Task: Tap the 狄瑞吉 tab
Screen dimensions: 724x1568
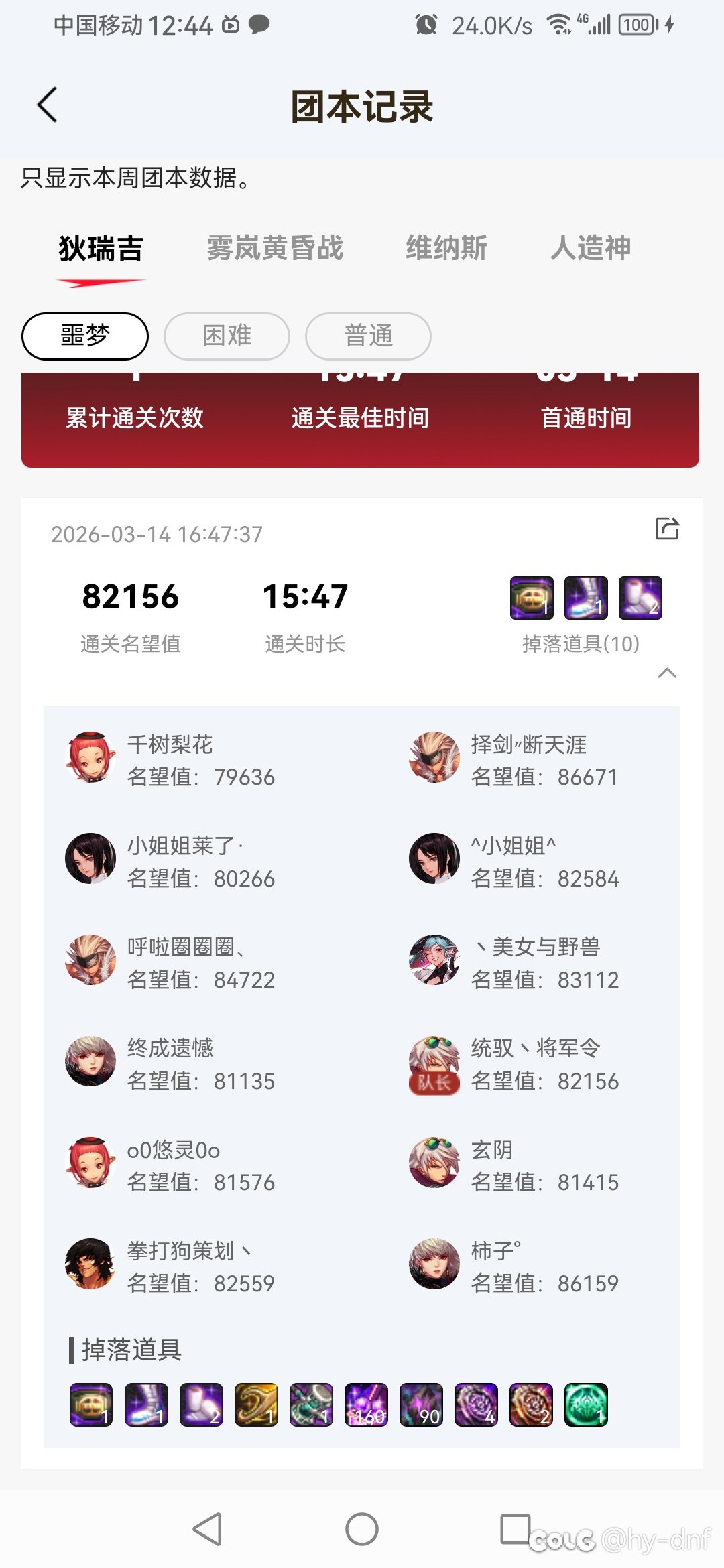Action: point(101,249)
